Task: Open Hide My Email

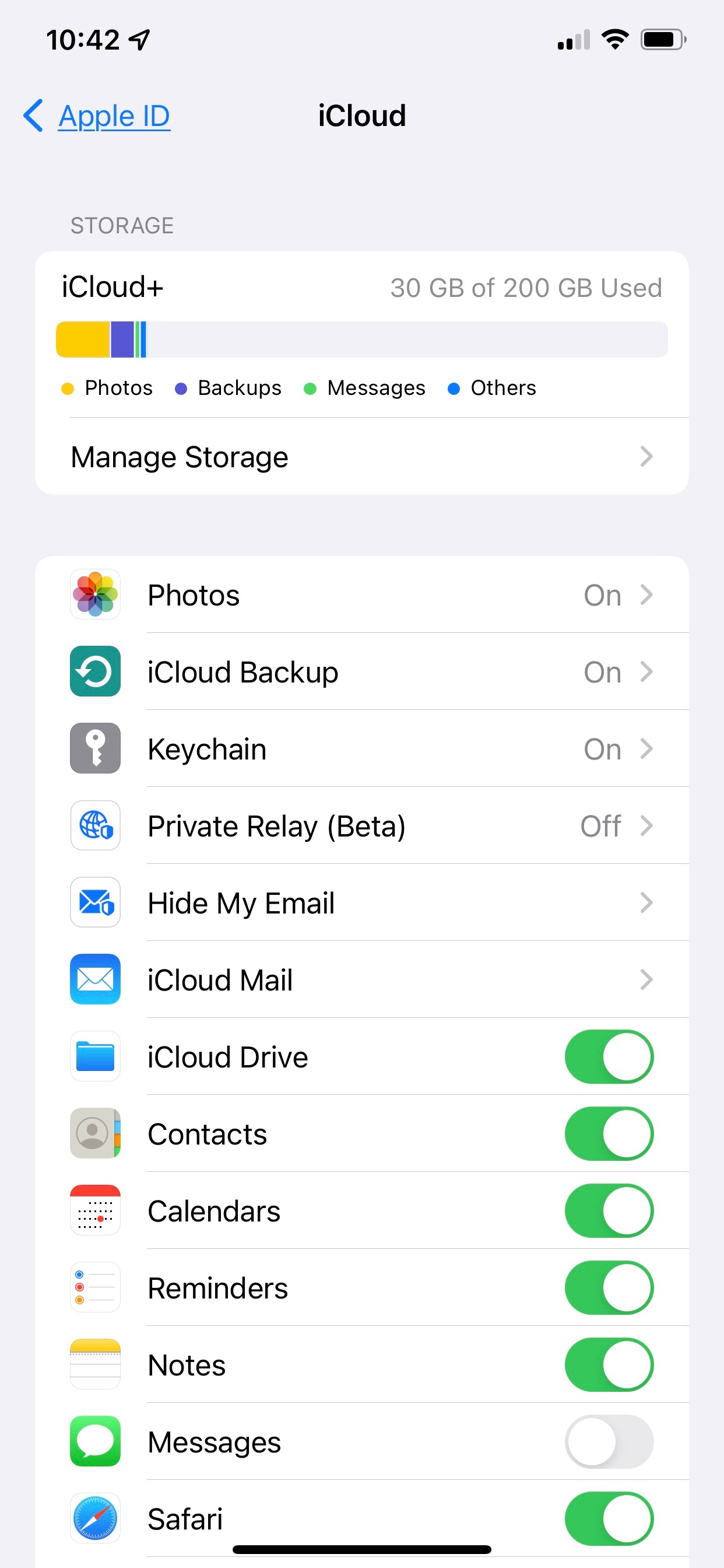Action: coord(361,902)
